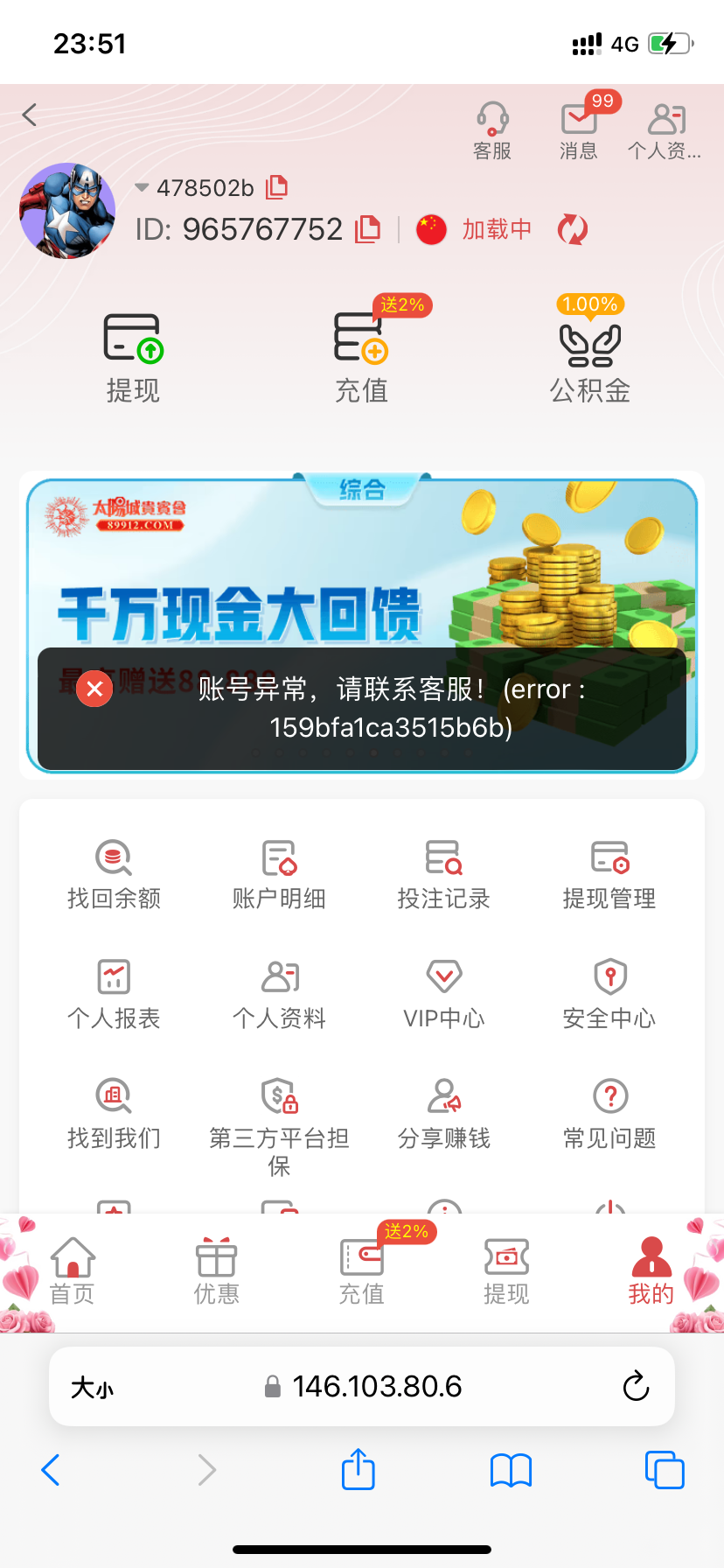Open 提现管理 withdrawal management
Viewport: 724px width, 1568px height.
(x=609, y=874)
